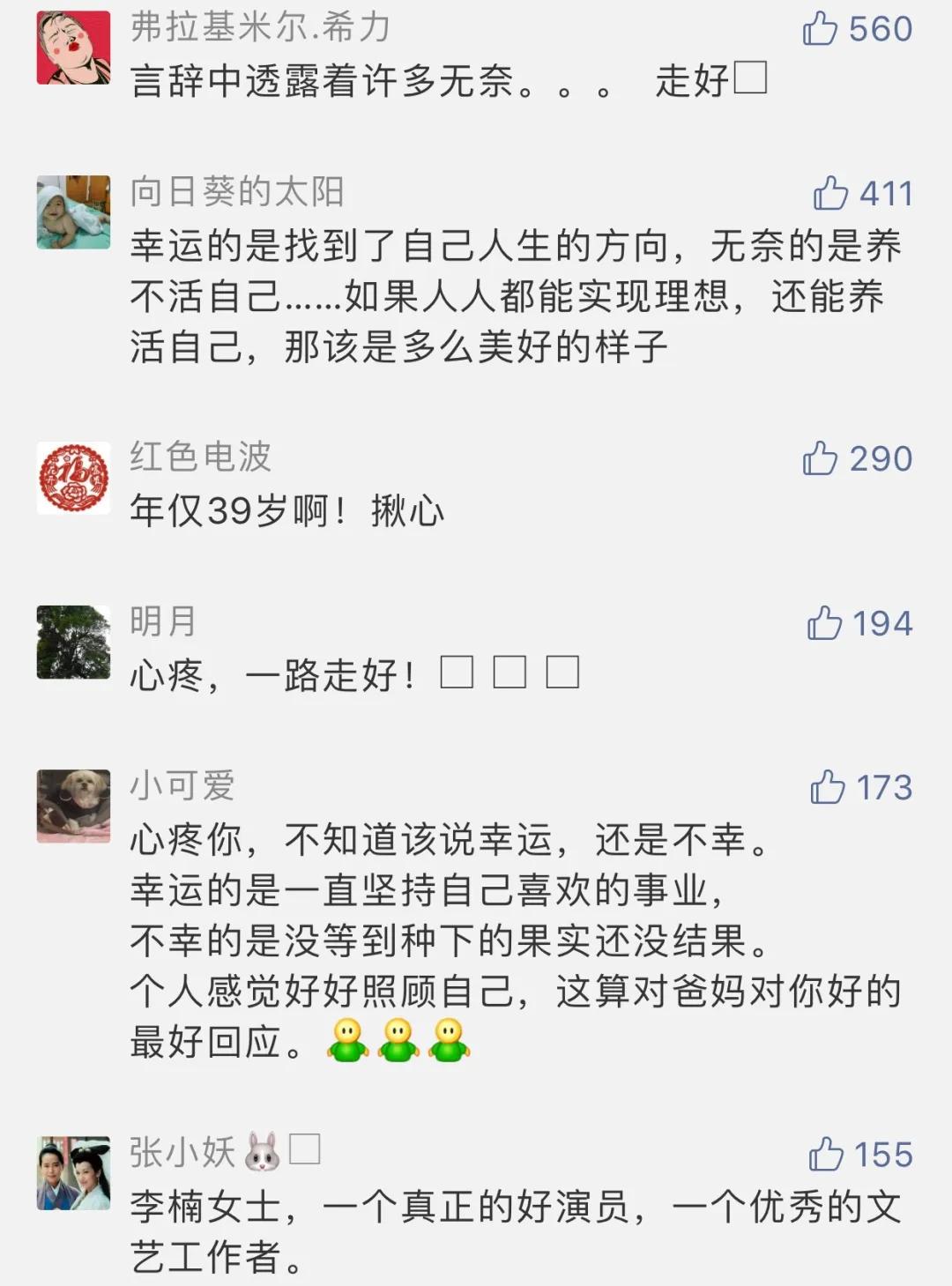Like 向日葵的太阳's comment
The image size is (952, 1286).
click(x=829, y=193)
